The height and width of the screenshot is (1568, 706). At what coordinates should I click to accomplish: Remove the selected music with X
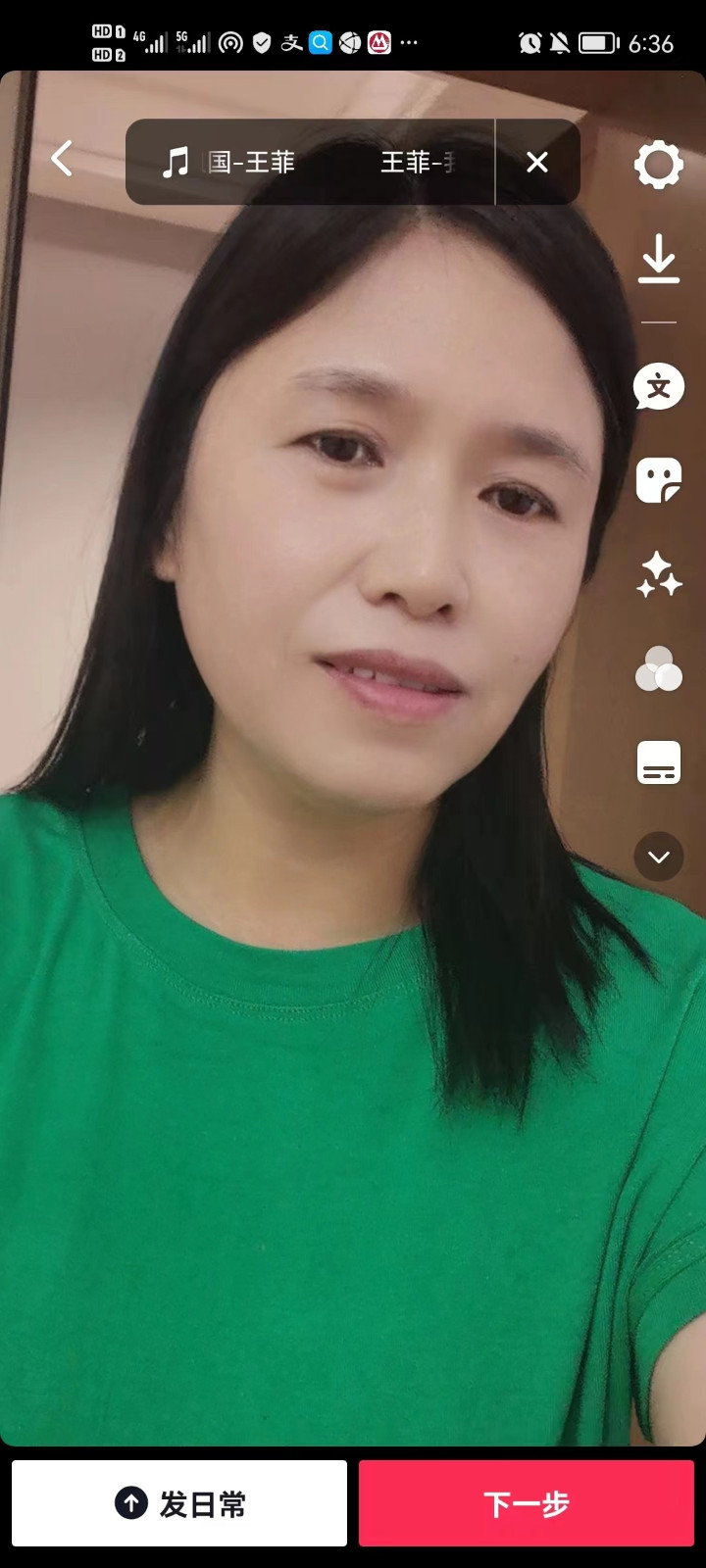click(537, 162)
